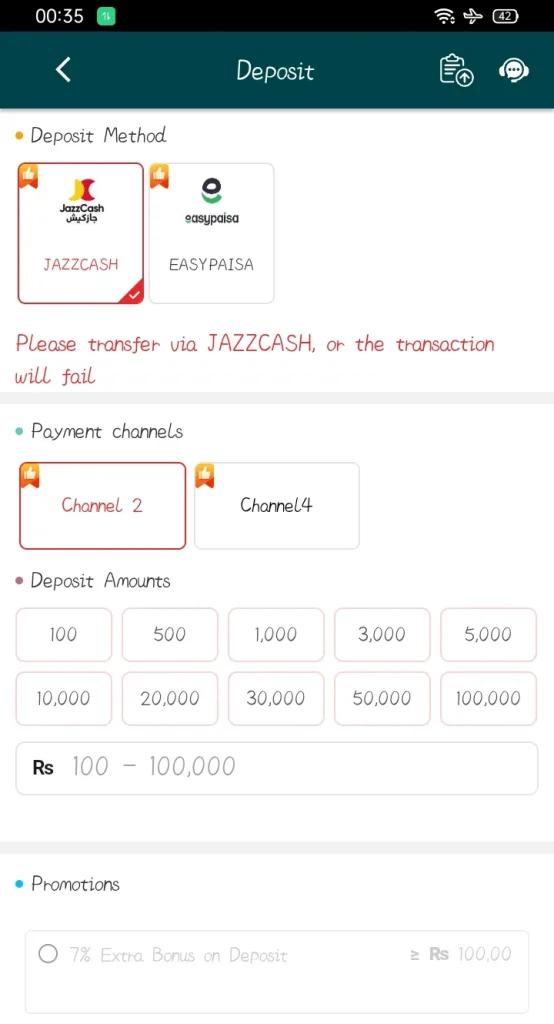Viewport: 554px width, 1024px height.
Task: Open the deposit records clipboard icon
Action: click(x=456, y=70)
